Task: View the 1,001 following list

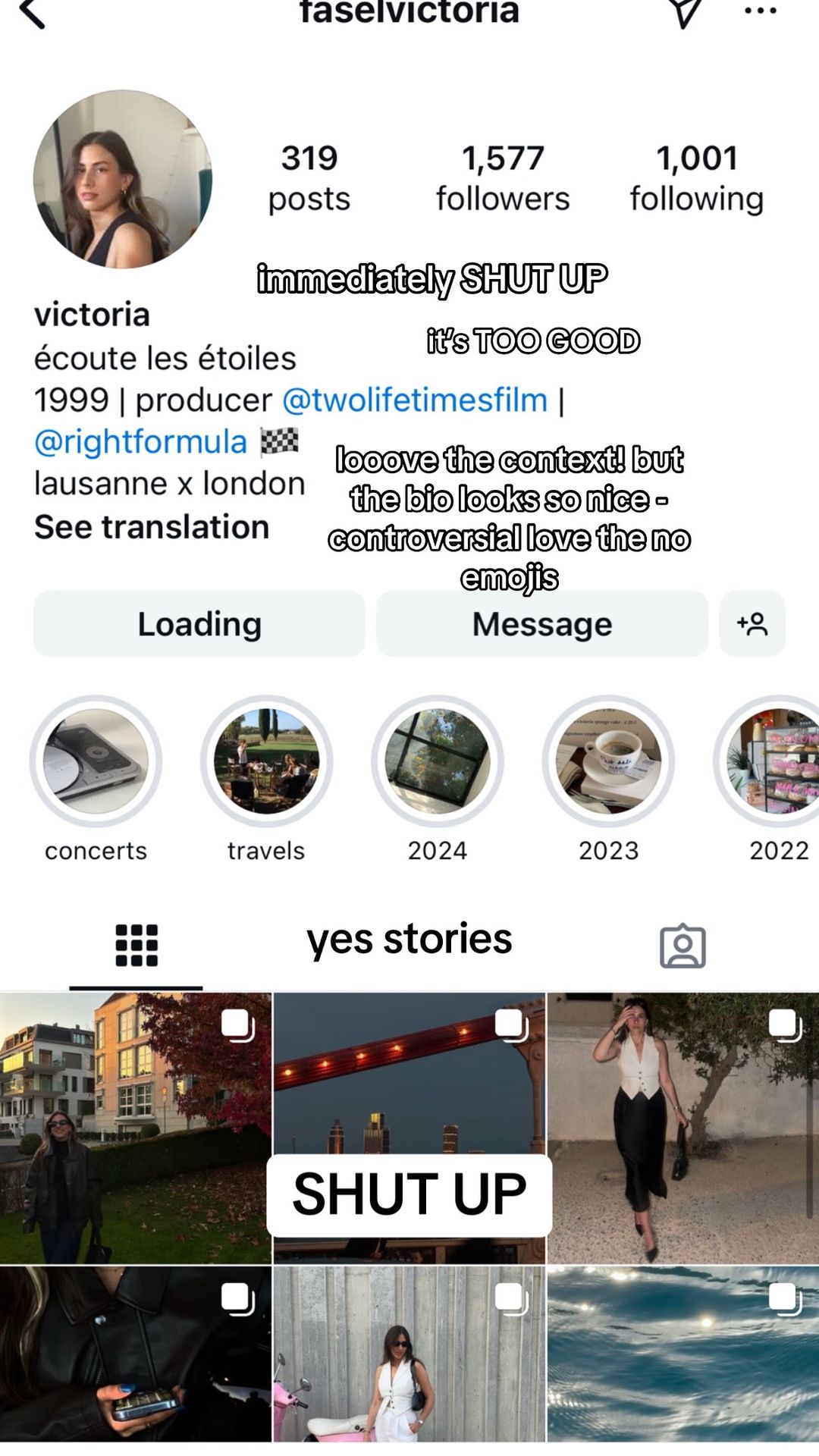Action: [x=696, y=178]
